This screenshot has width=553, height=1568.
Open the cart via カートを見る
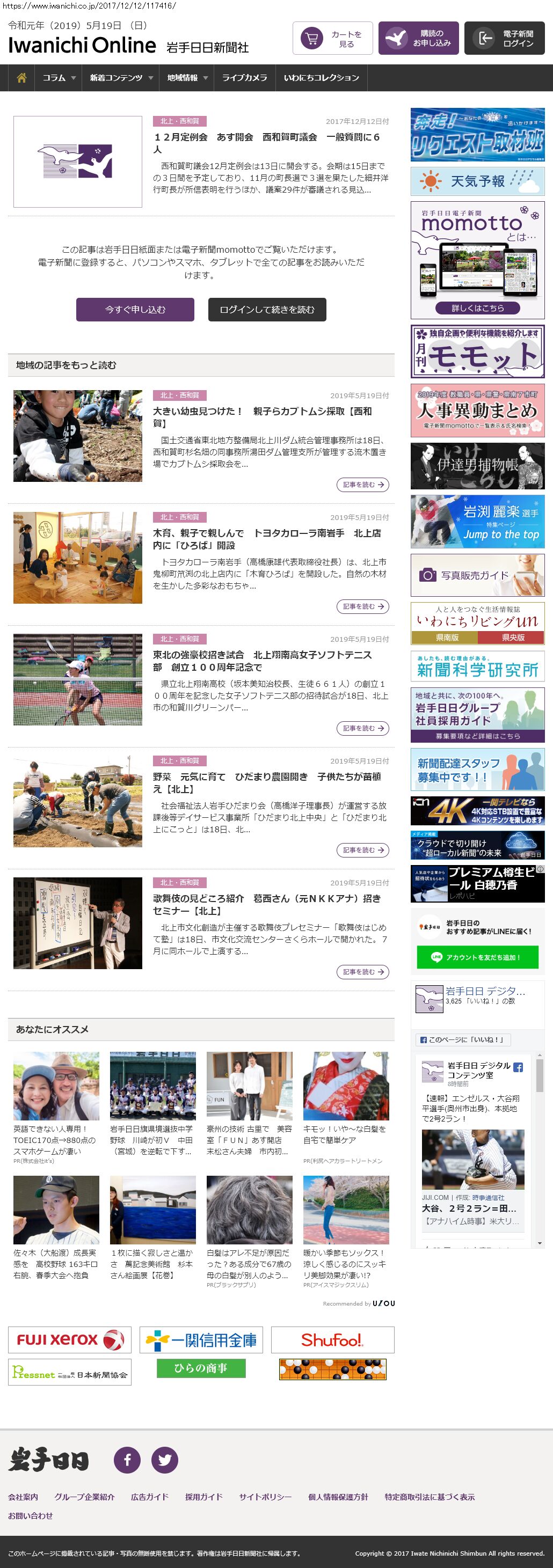tap(332, 38)
